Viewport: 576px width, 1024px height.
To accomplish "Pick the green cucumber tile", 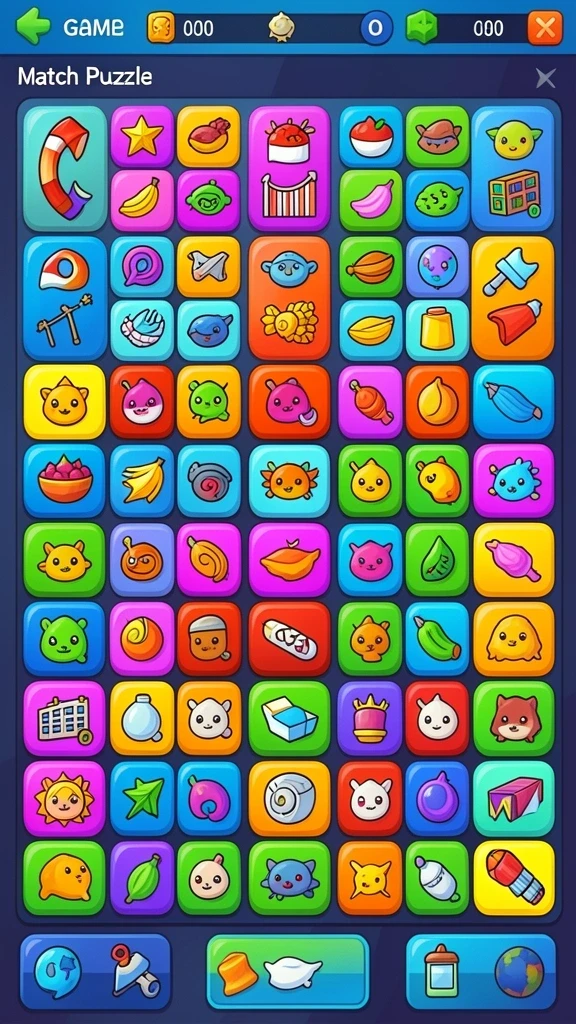I will [x=437, y=639].
